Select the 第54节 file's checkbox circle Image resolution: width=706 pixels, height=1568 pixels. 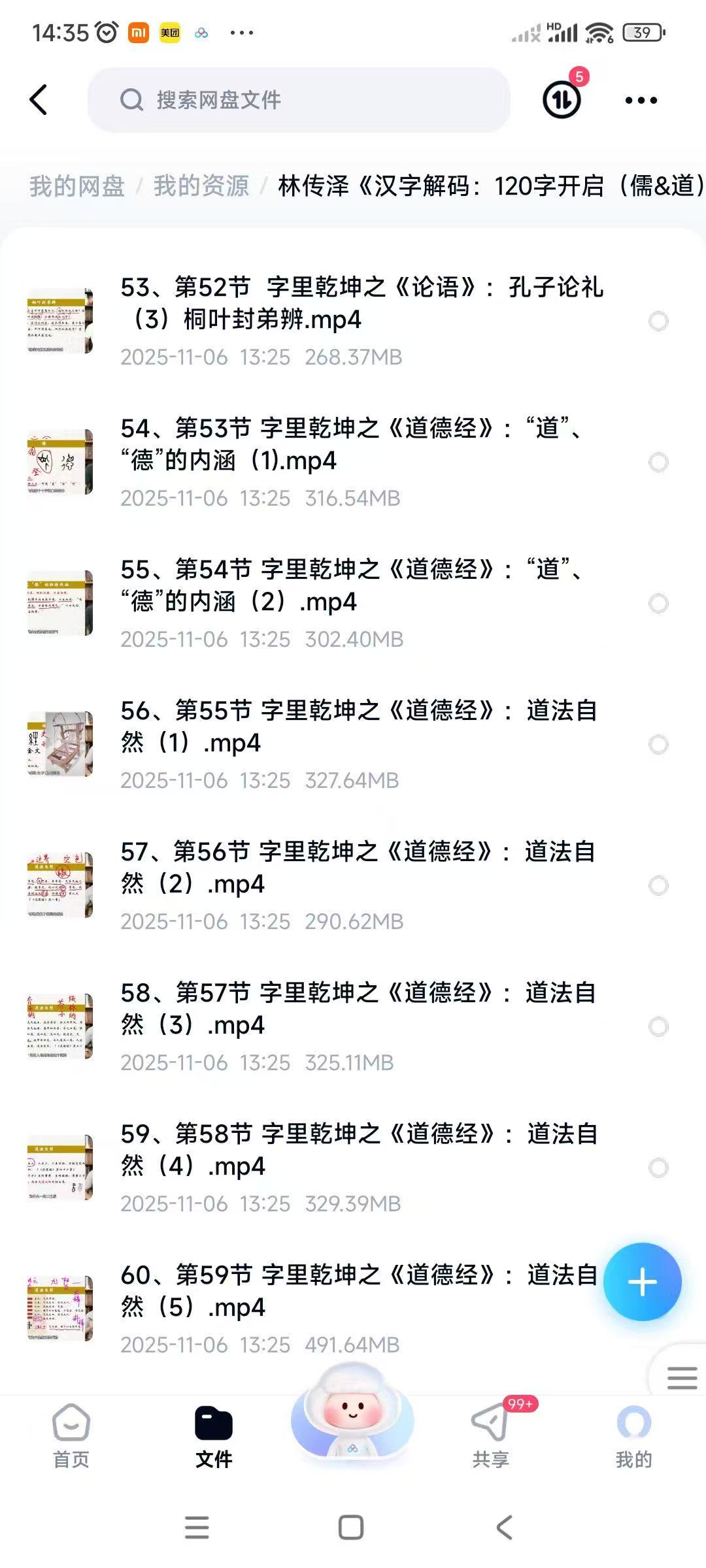tap(658, 604)
